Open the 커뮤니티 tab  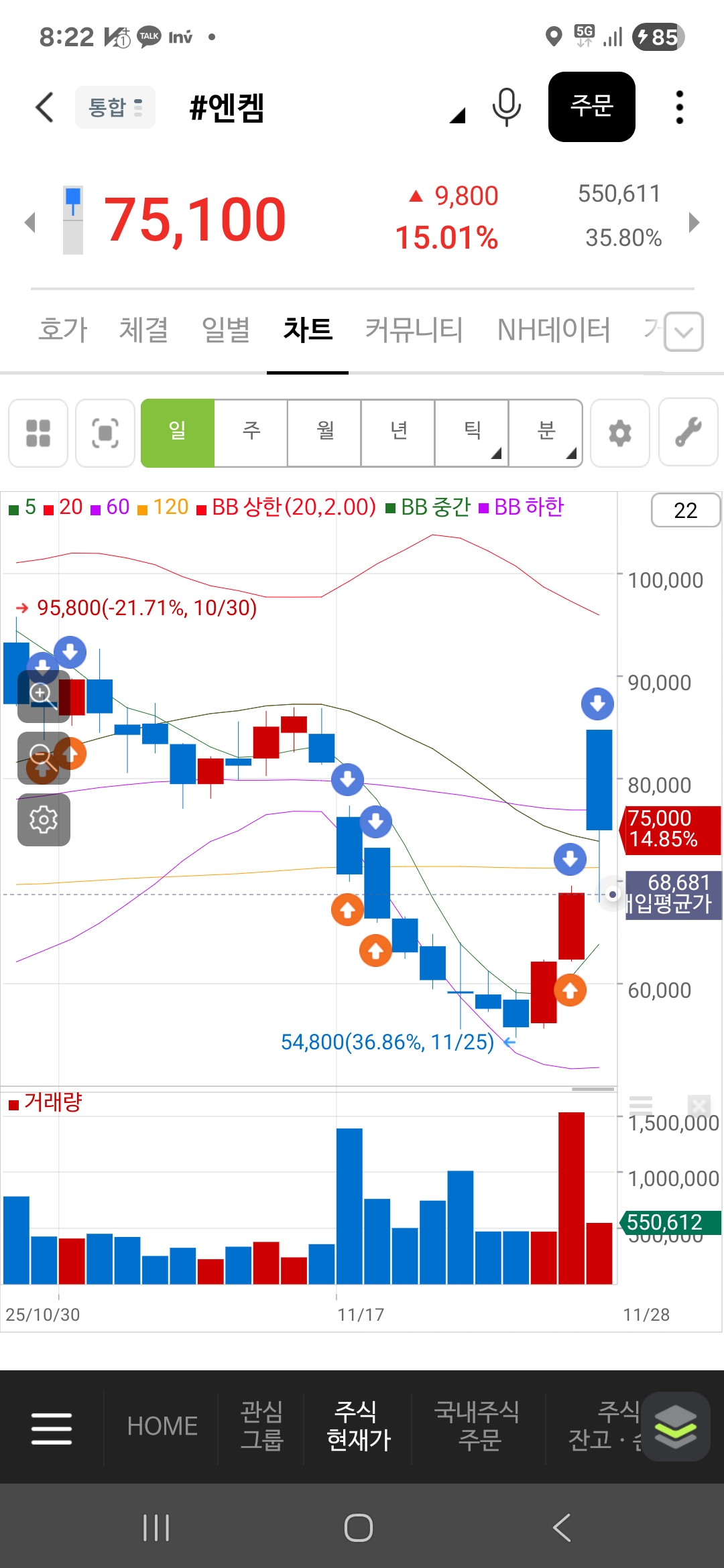[414, 330]
